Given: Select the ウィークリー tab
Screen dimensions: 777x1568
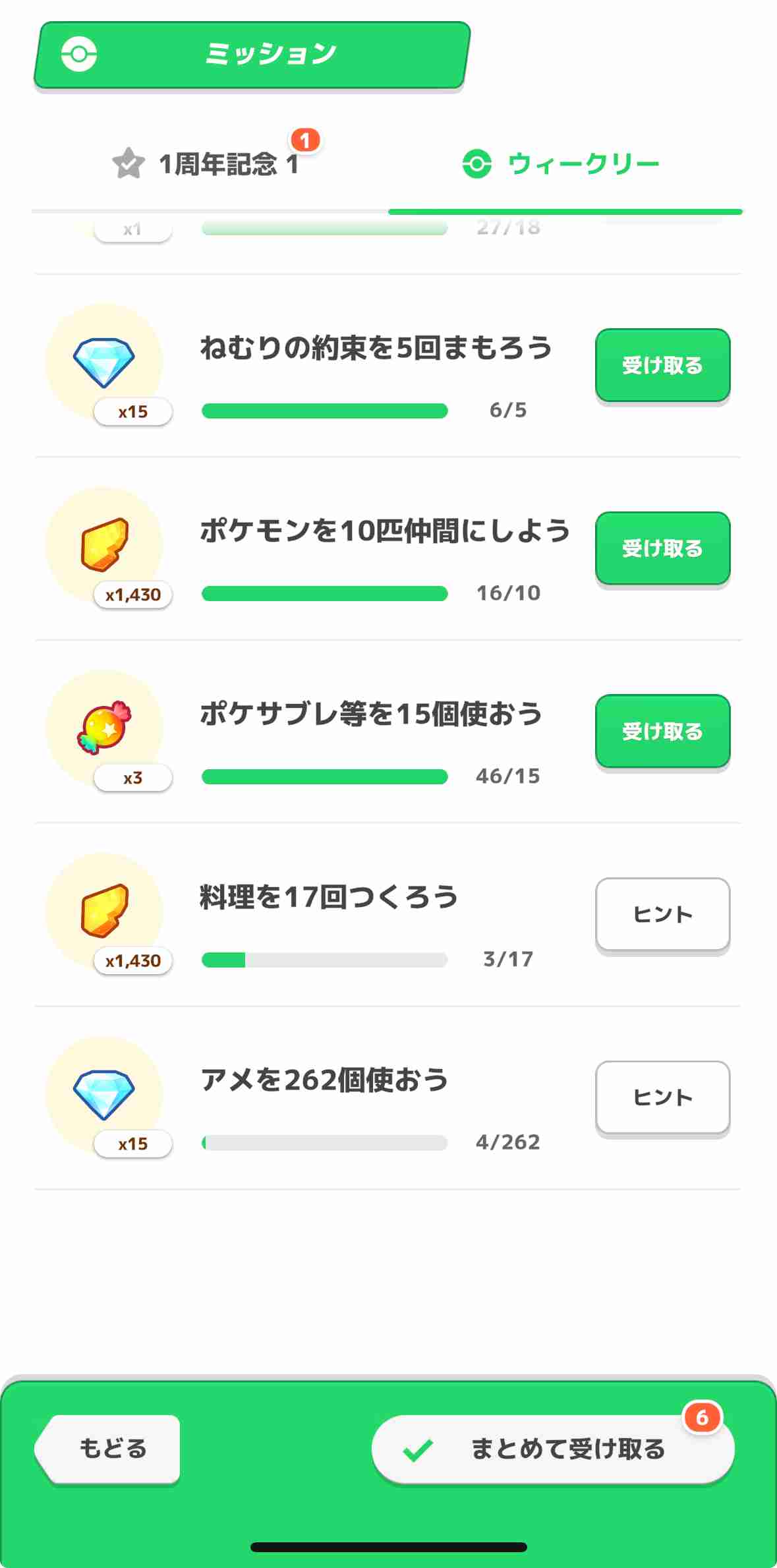Looking at the screenshot, I should pos(561,163).
